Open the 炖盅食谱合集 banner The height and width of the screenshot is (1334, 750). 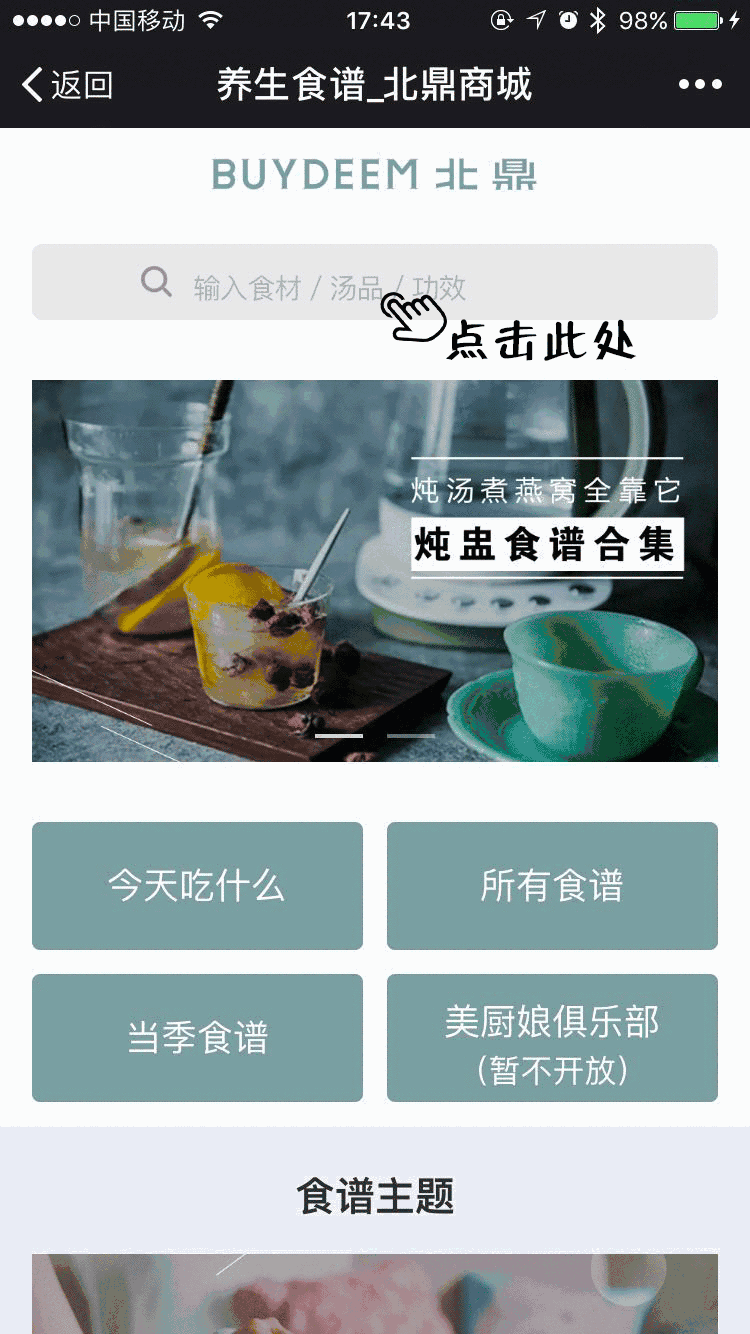374,570
